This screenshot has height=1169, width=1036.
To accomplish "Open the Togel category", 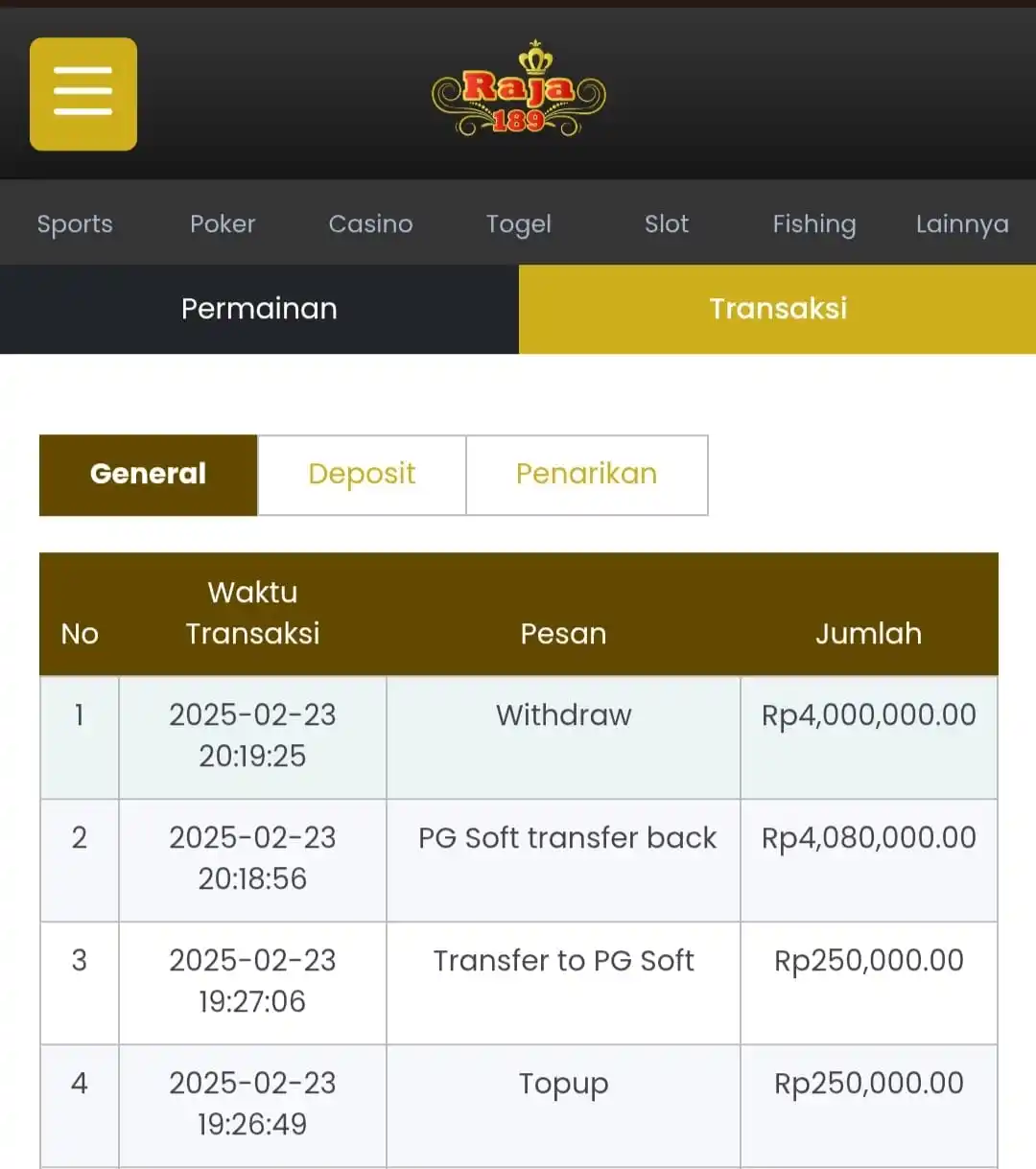I will pos(518,223).
